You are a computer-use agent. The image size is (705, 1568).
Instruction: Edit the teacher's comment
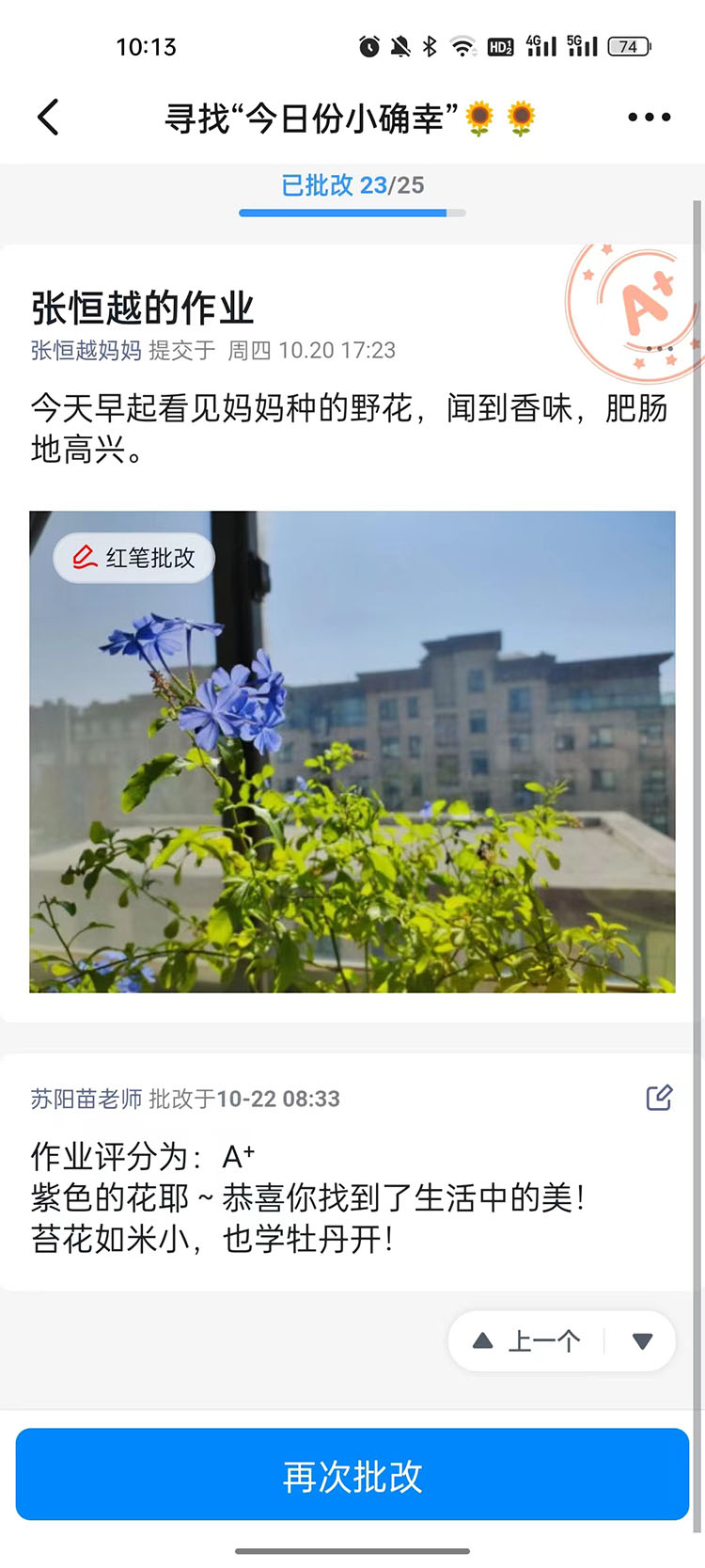(x=659, y=1098)
